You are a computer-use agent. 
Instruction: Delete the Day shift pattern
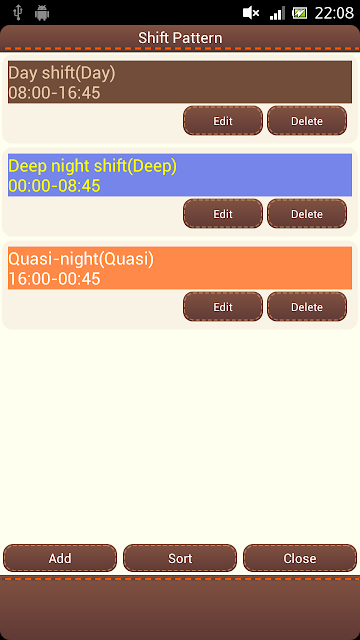click(x=307, y=121)
